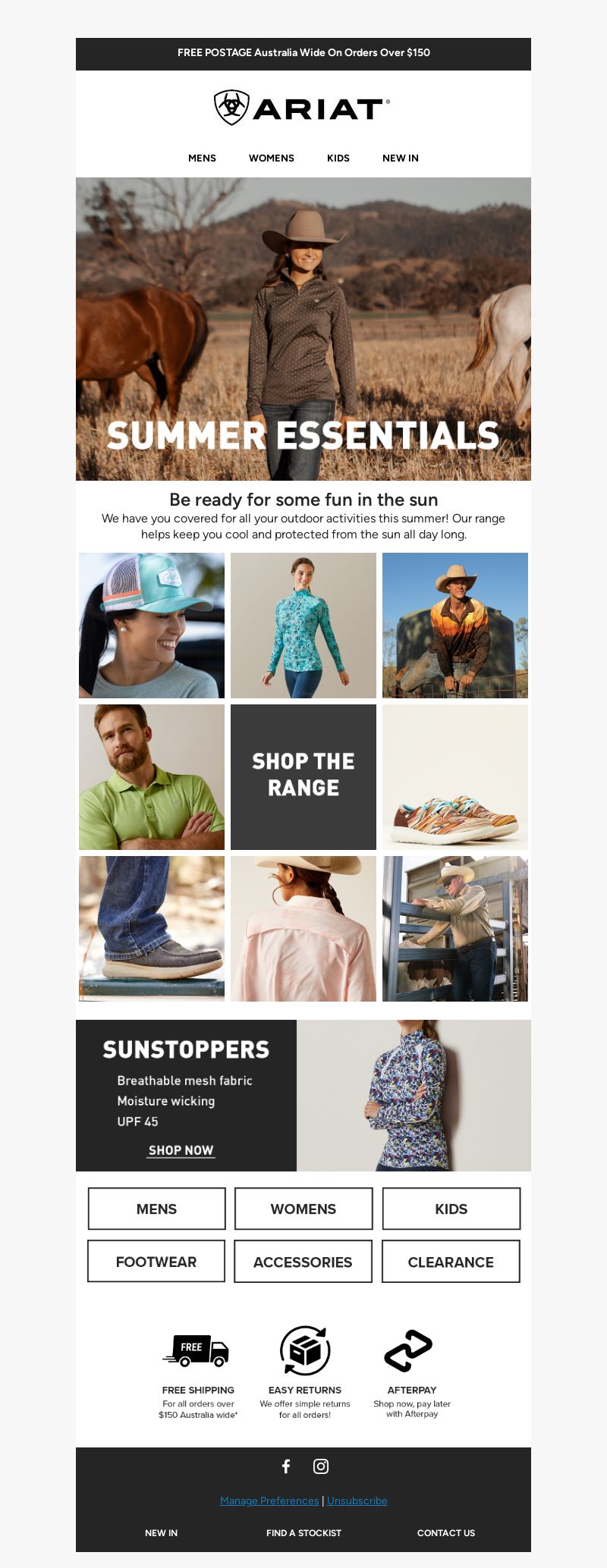The image size is (607, 1568).
Task: Open the MENS link in top navigation
Action: (202, 158)
